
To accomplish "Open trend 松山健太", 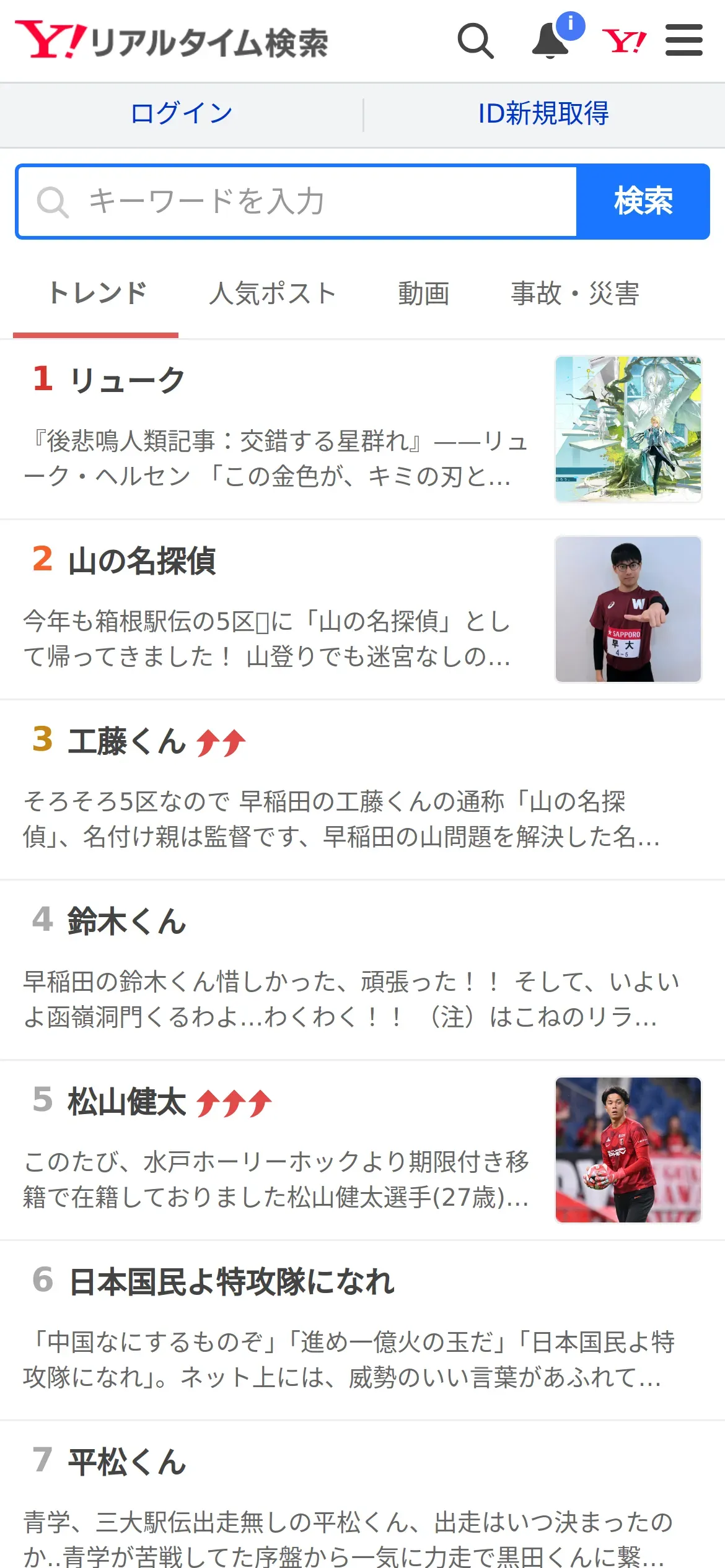I will (127, 1102).
